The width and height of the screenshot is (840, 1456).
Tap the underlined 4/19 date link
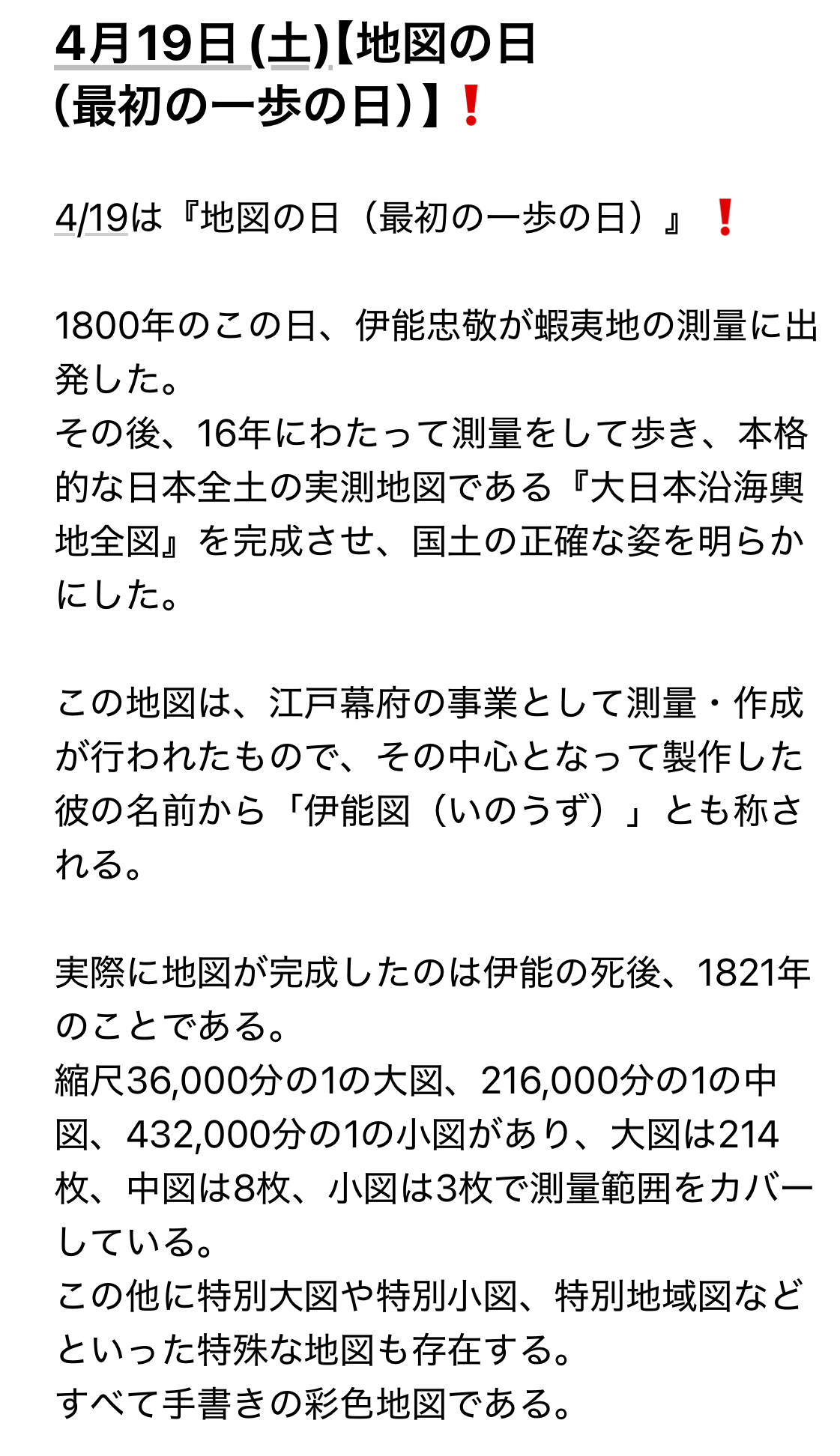coord(91,218)
